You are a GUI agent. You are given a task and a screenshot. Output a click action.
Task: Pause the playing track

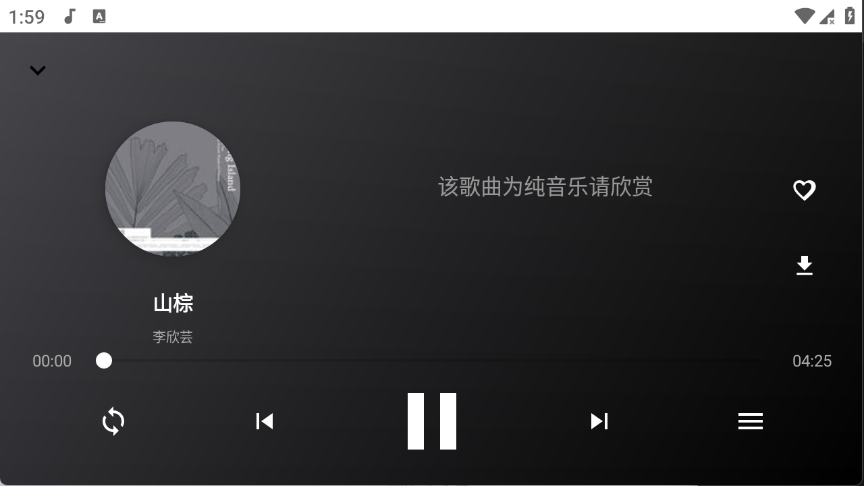[432, 421]
